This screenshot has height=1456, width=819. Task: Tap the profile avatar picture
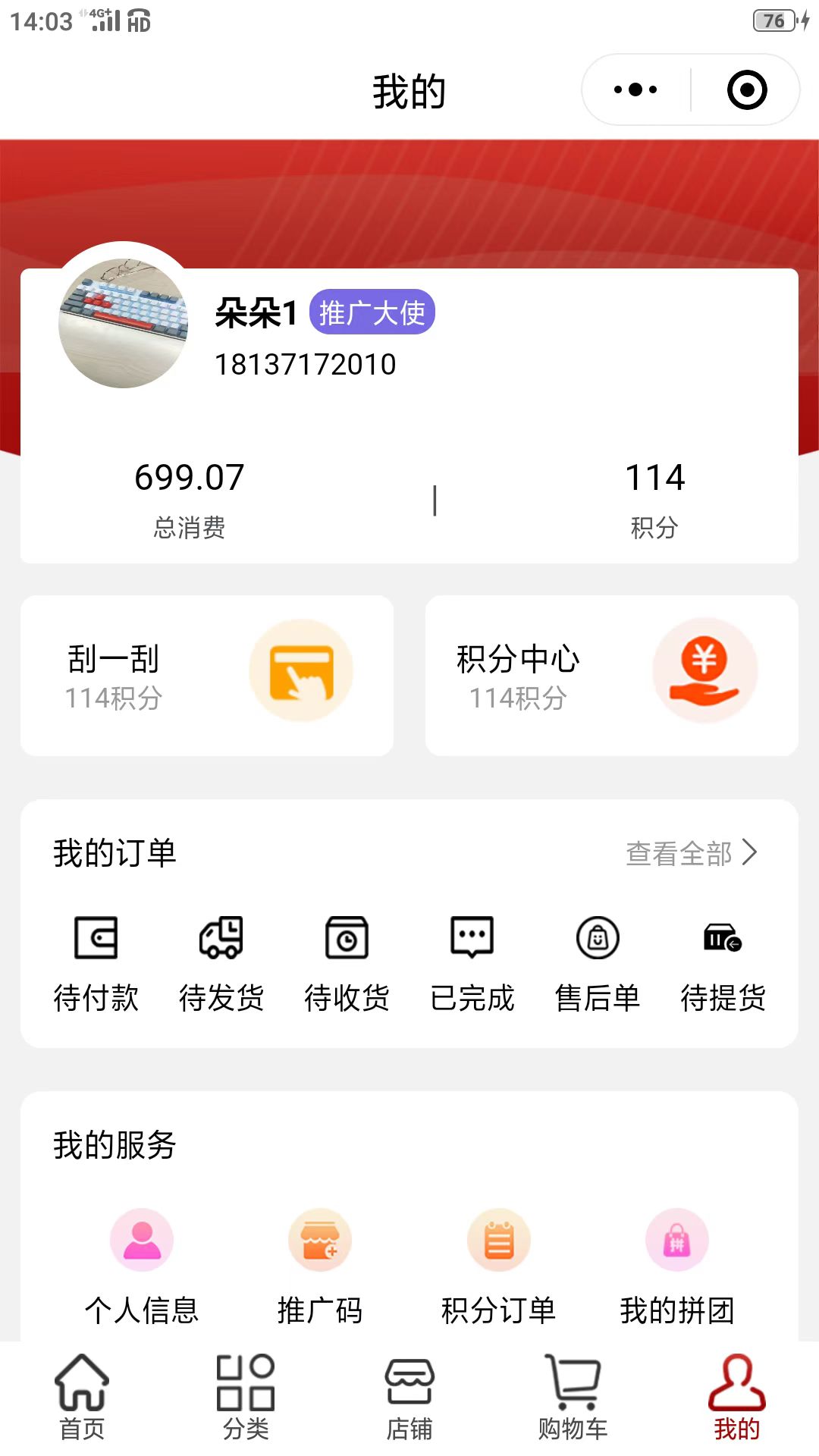coord(124,323)
